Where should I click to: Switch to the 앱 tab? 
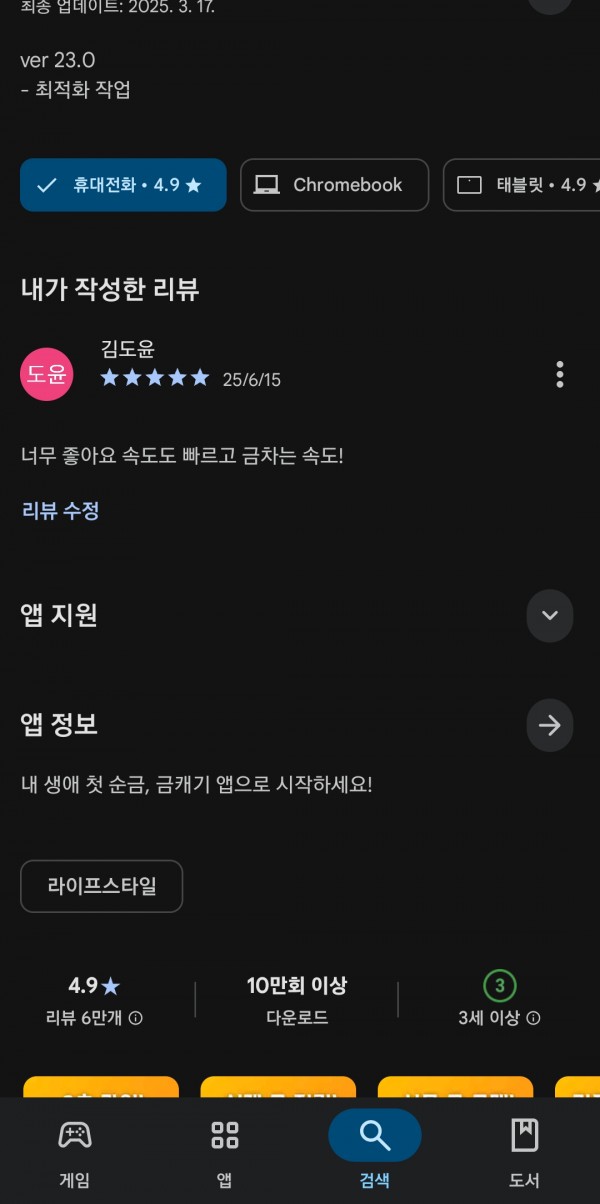tap(225, 1152)
